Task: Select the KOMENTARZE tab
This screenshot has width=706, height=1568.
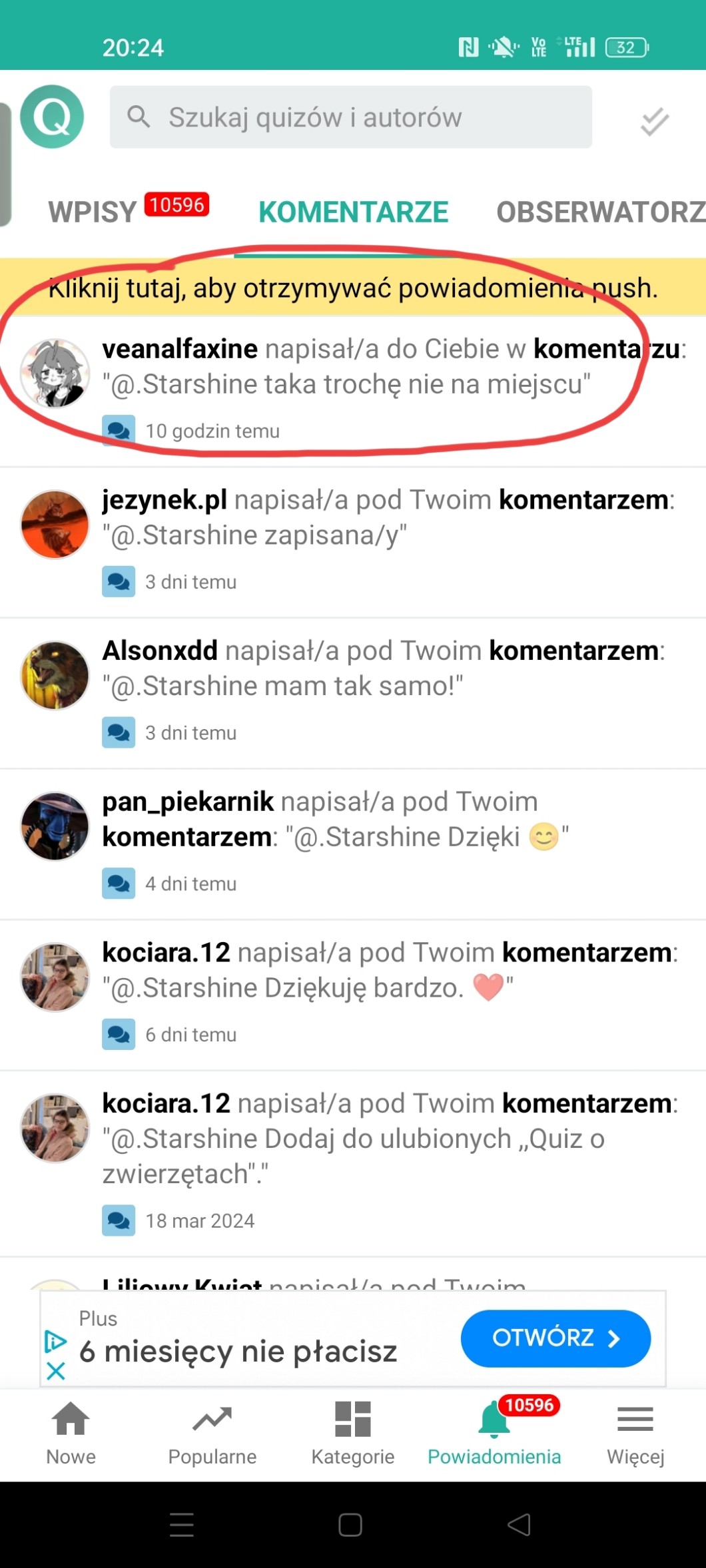Action: tap(353, 212)
